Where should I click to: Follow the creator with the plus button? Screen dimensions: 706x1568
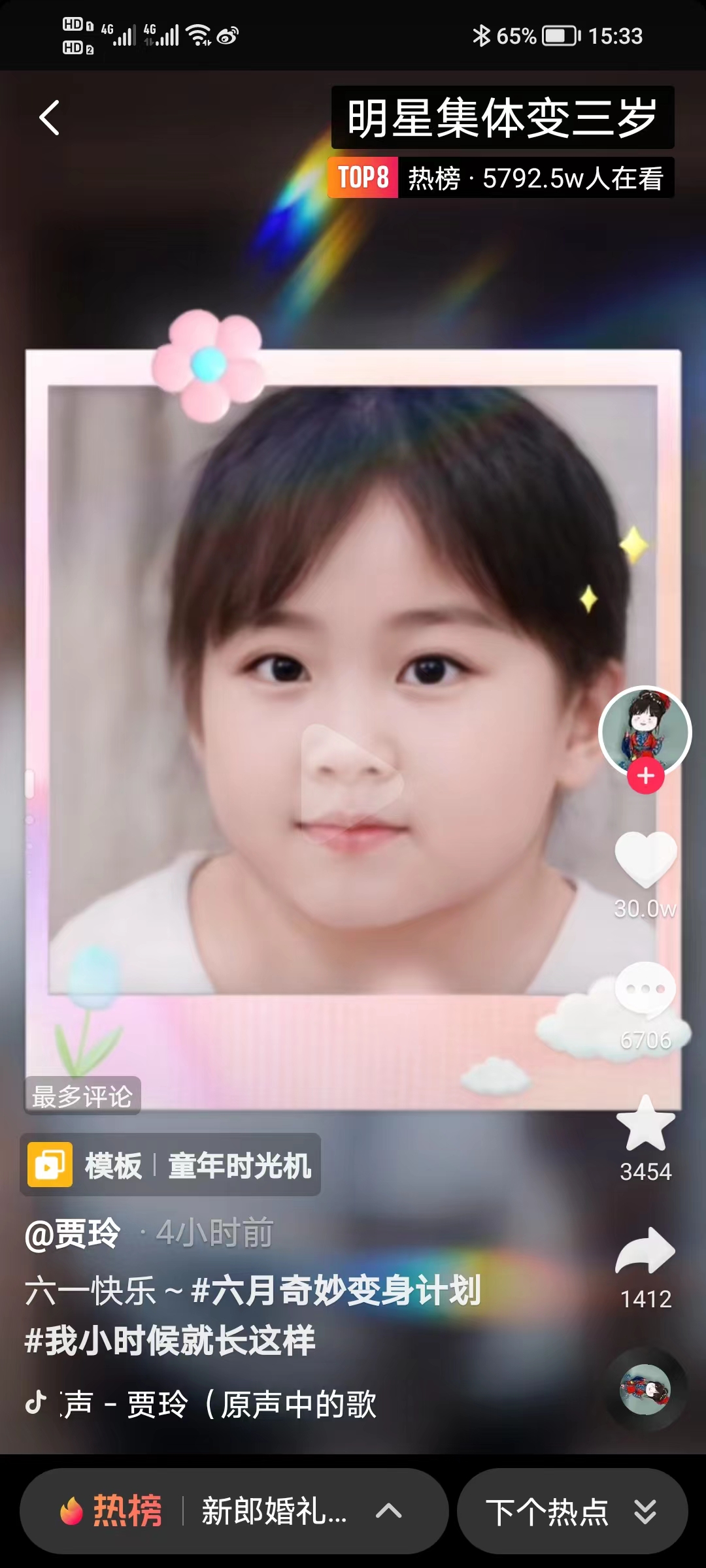coord(646,776)
